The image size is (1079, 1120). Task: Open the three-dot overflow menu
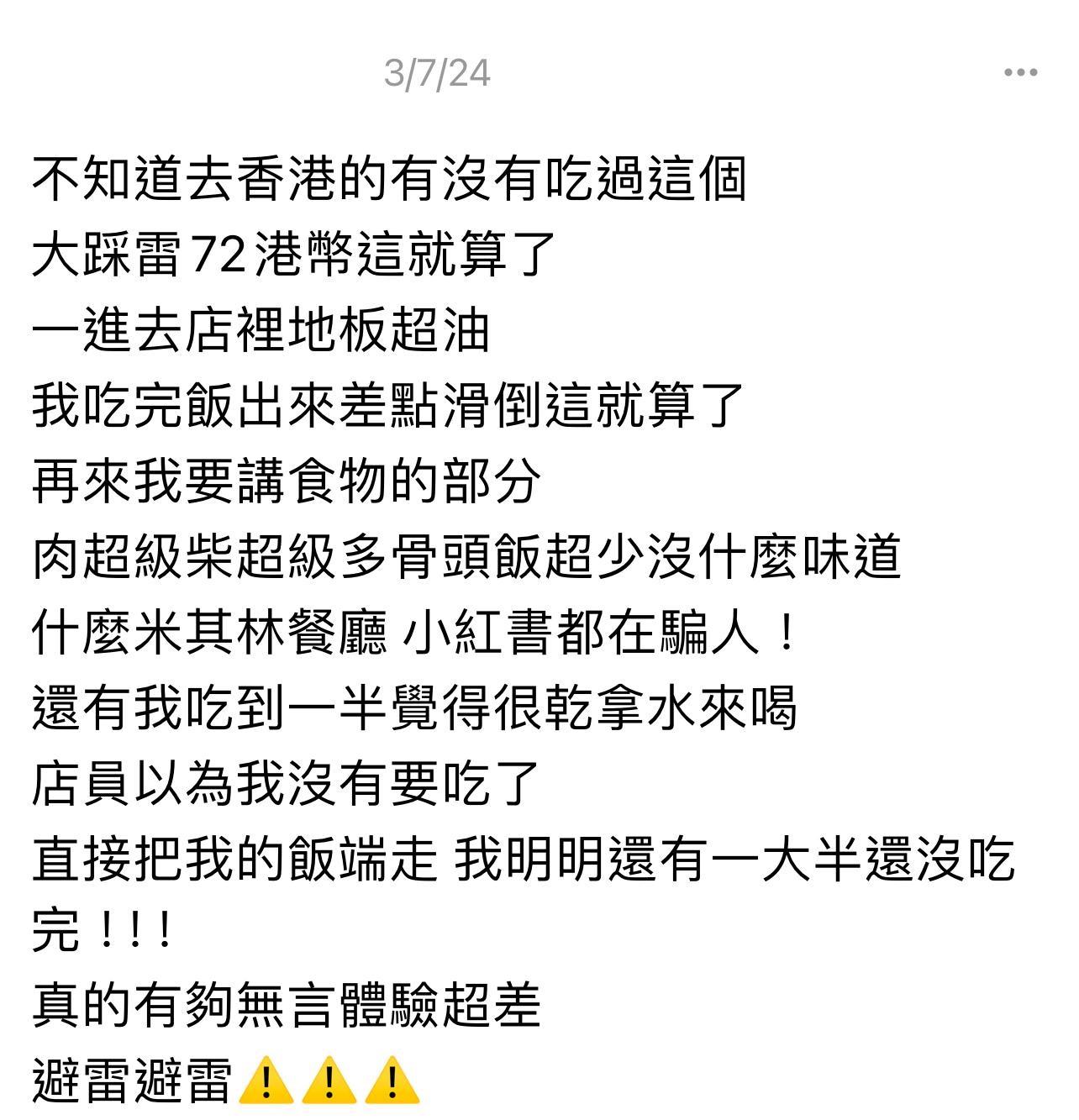(1020, 73)
